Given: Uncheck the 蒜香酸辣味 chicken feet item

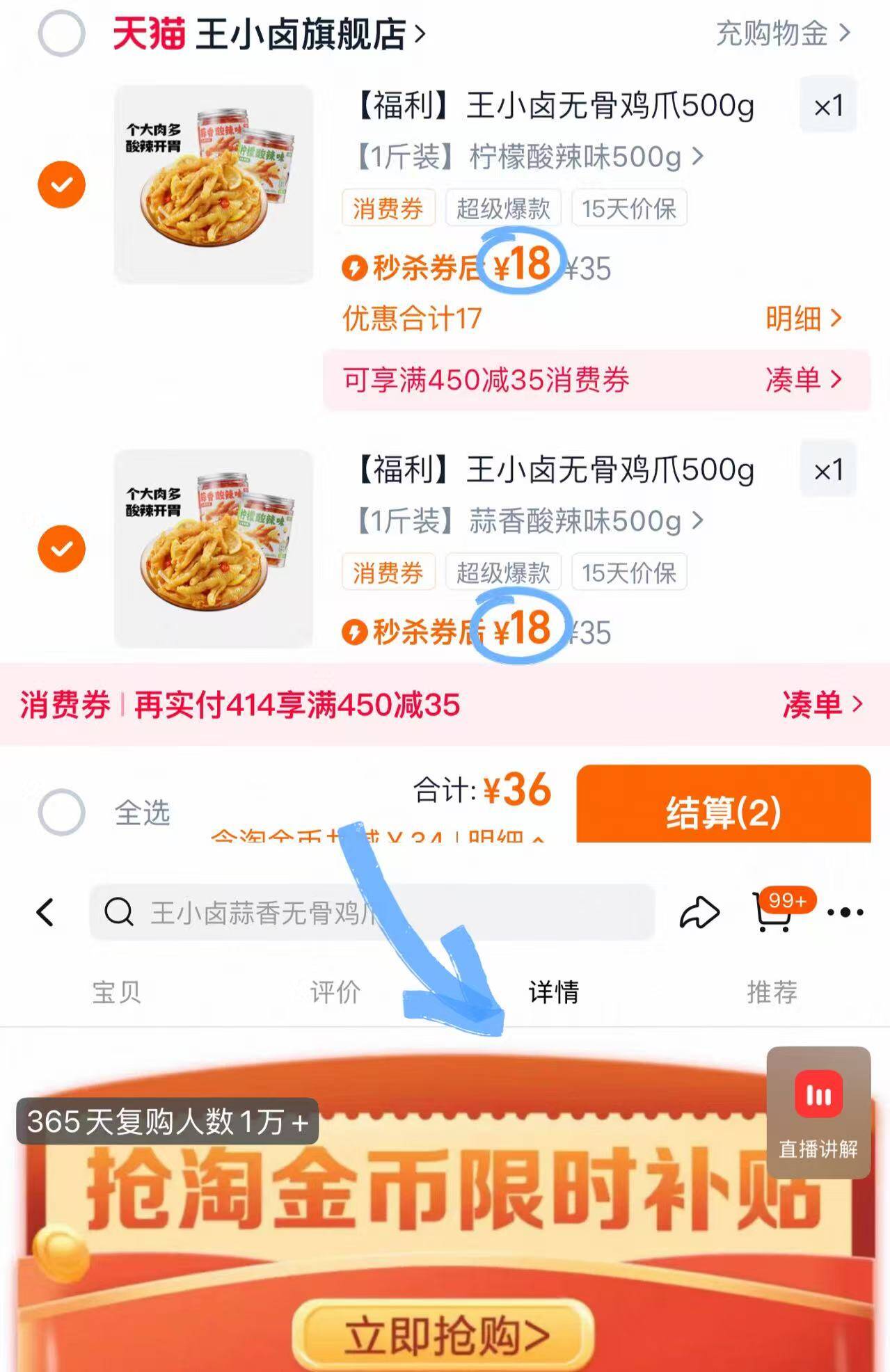Looking at the screenshot, I should [61, 549].
